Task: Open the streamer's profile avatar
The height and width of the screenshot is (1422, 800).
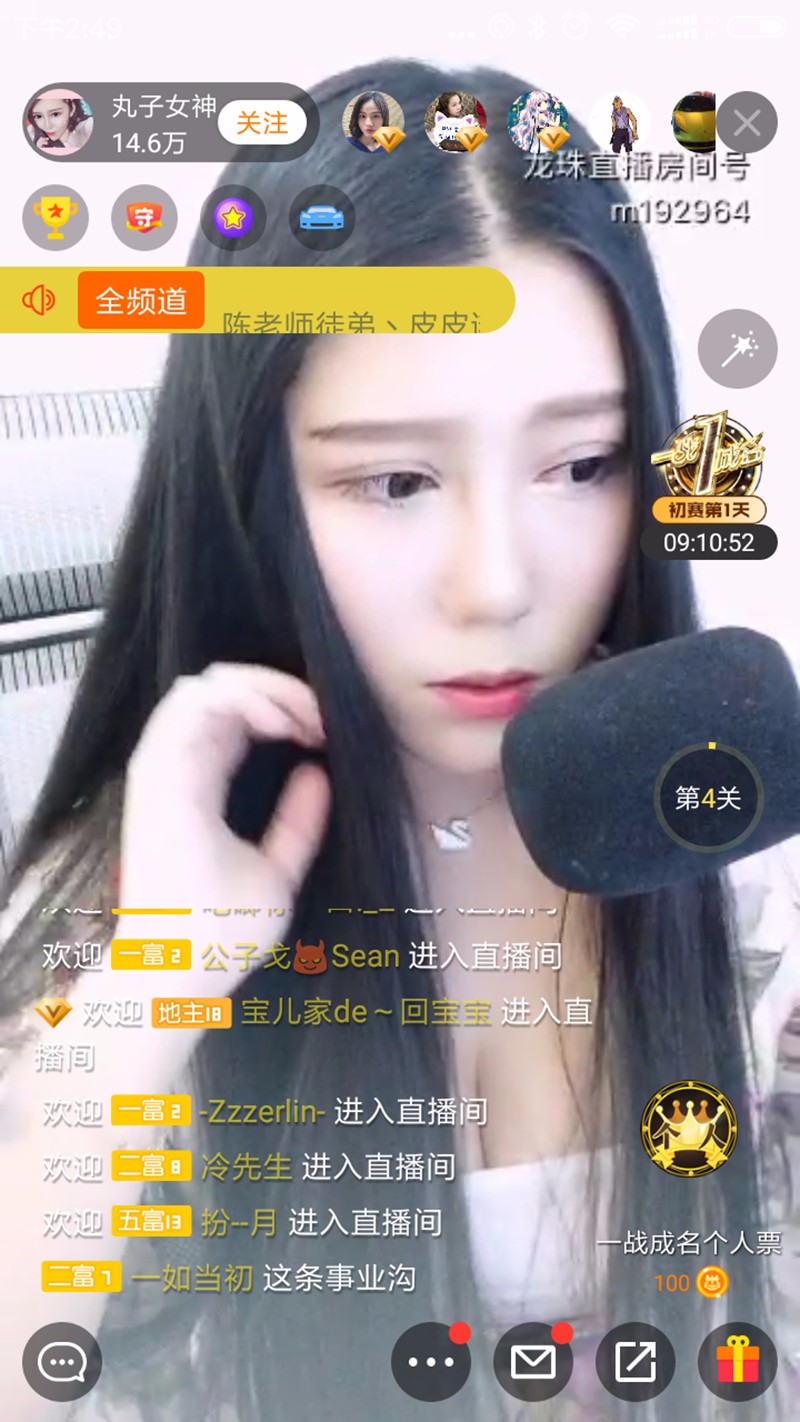Action: [x=59, y=122]
